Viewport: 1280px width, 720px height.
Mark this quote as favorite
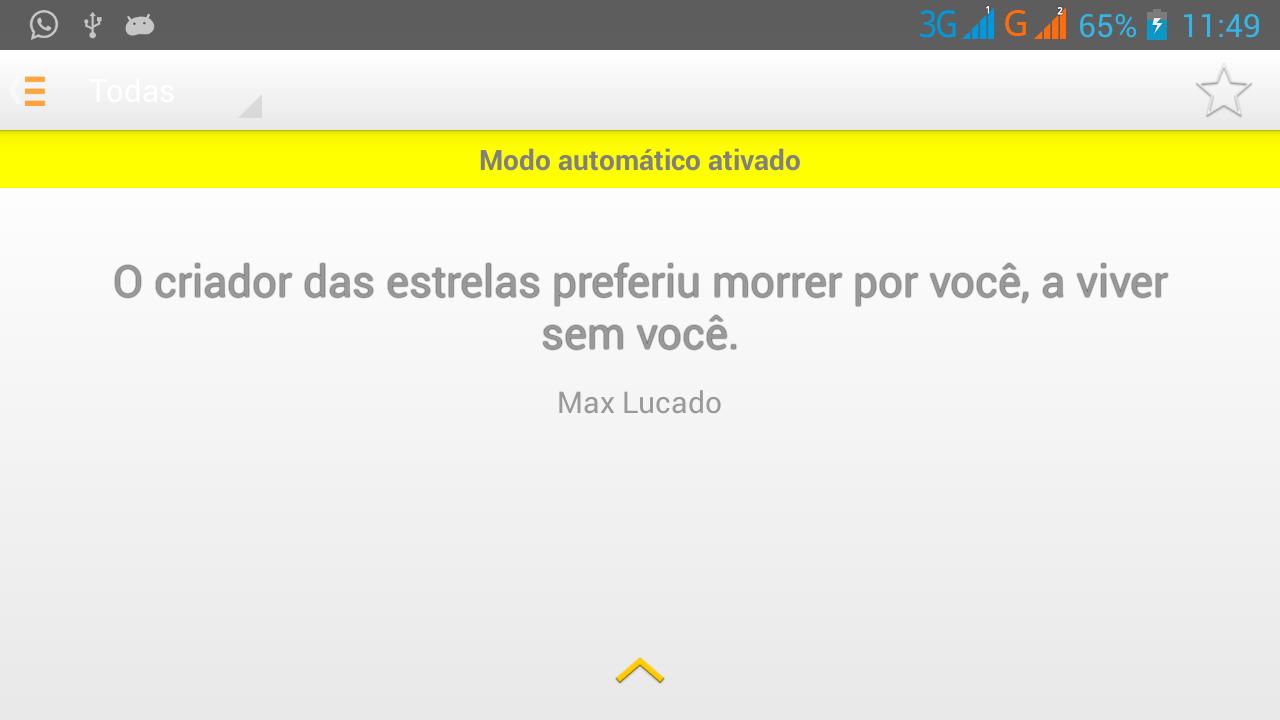[1223, 92]
